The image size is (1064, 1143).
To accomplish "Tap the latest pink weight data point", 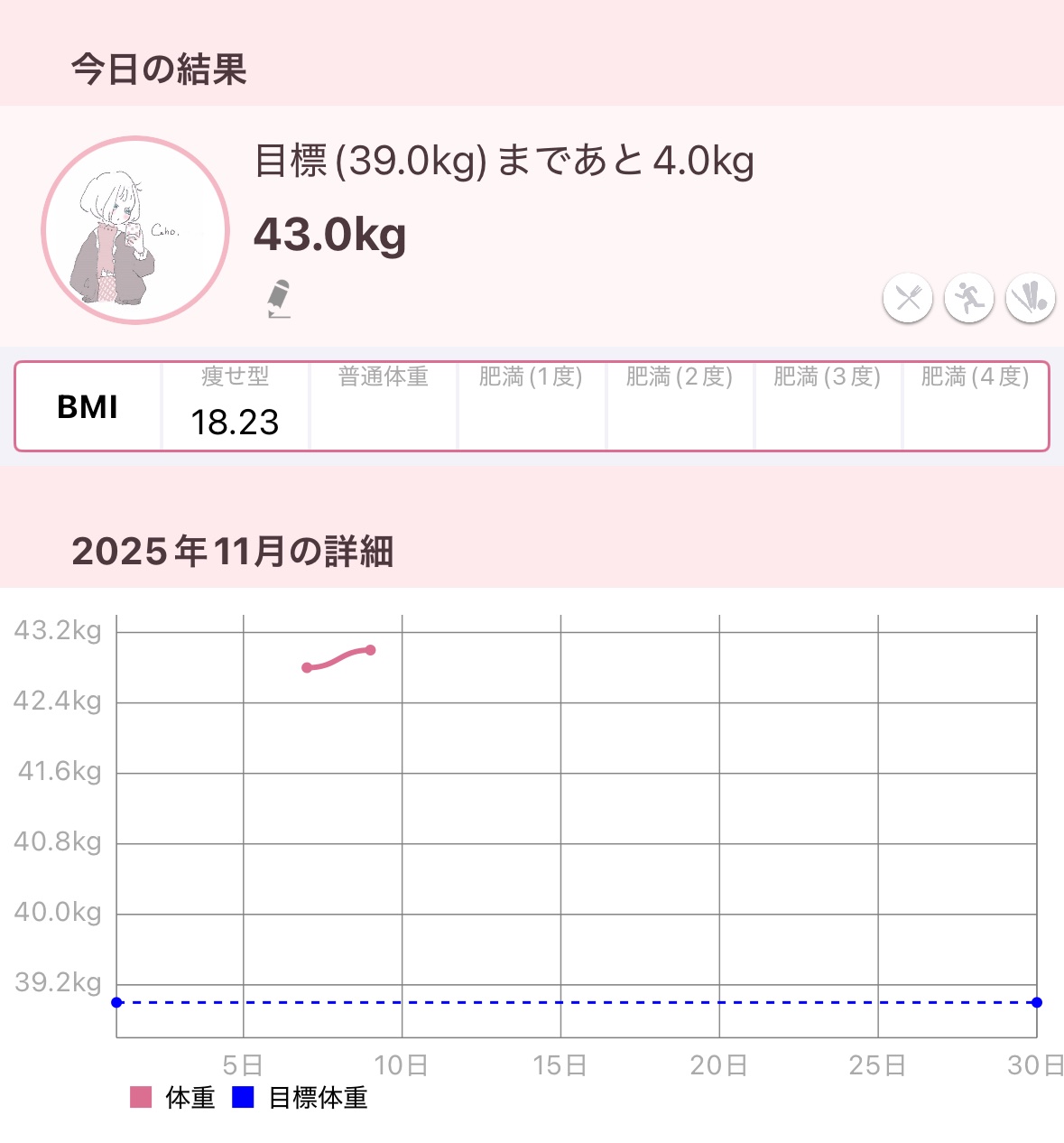I will coord(371,649).
